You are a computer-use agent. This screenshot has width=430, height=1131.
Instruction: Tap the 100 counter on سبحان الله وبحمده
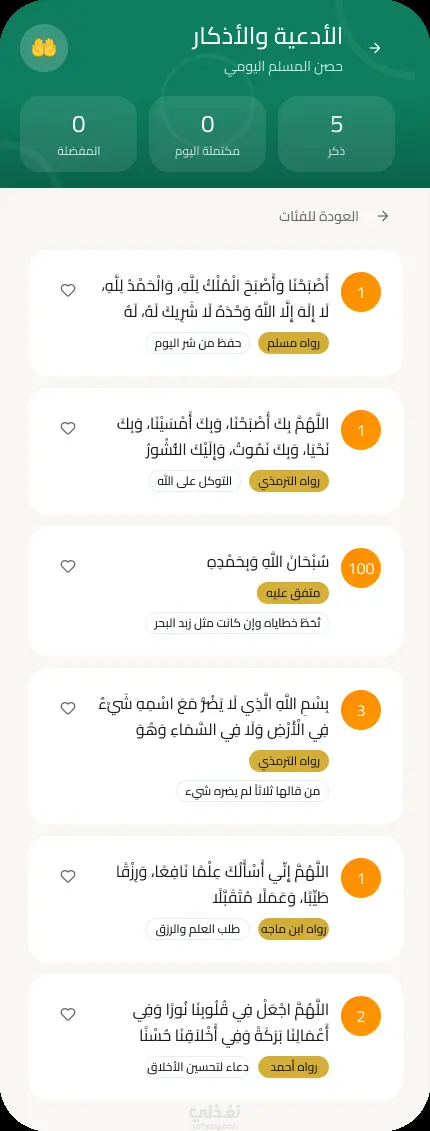pos(361,568)
